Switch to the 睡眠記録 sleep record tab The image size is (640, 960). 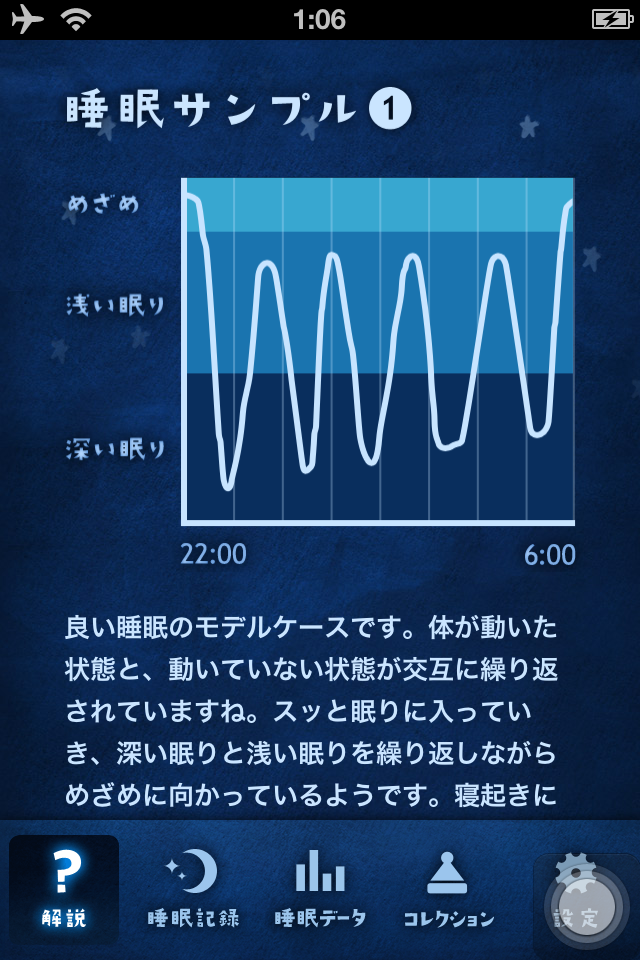pos(193,888)
